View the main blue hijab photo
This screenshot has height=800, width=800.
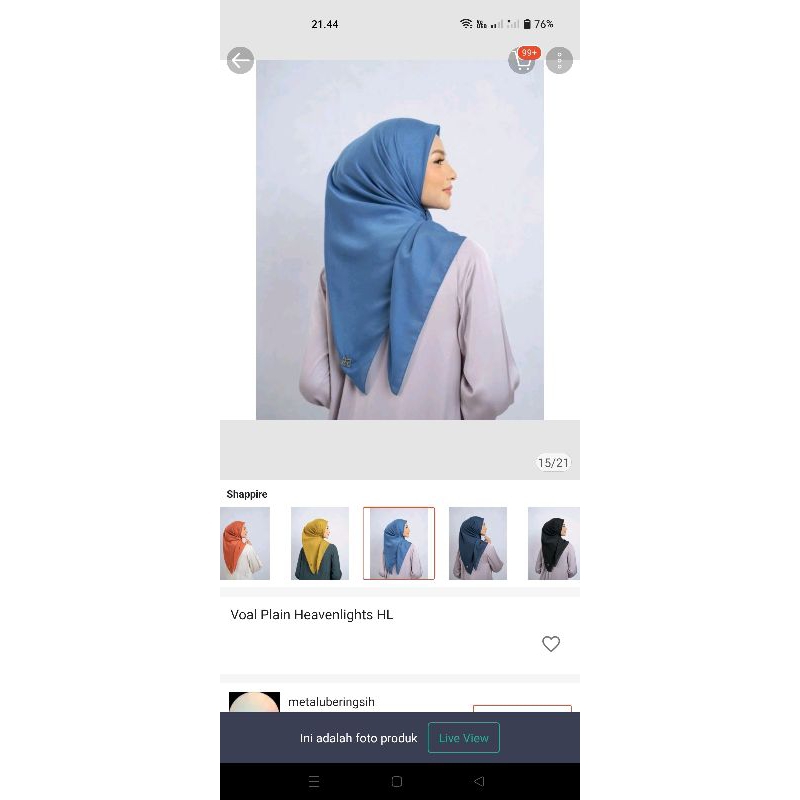[400, 240]
